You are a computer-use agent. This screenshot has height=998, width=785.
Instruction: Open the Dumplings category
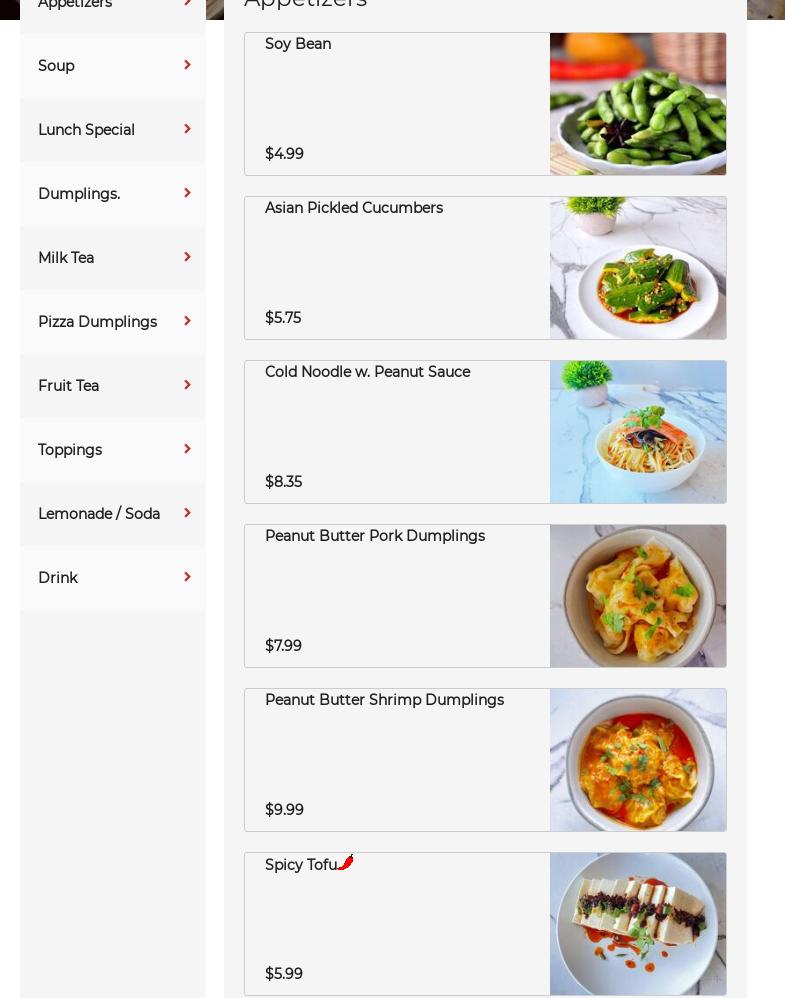point(112,194)
